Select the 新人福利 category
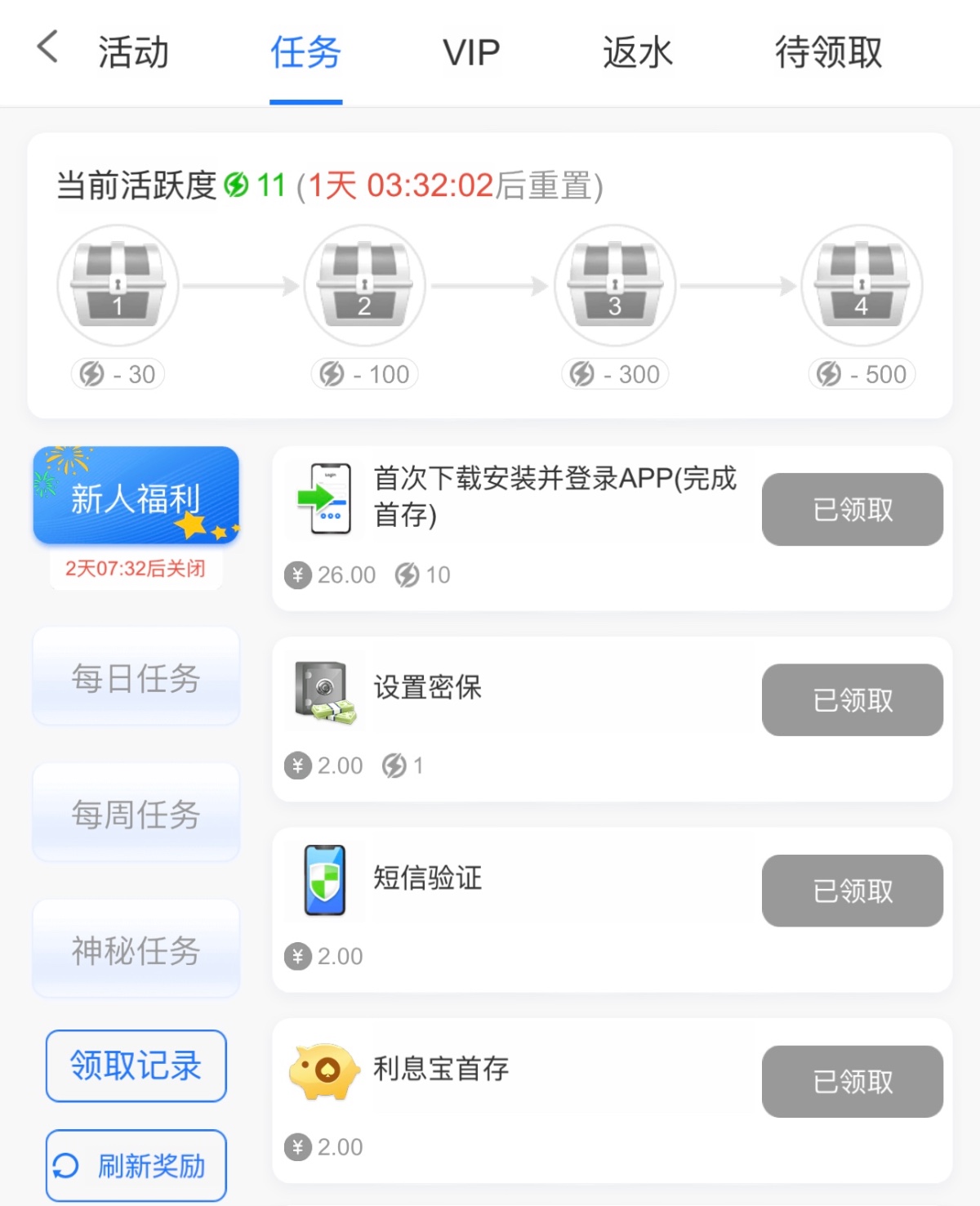980x1206 pixels. coord(136,495)
